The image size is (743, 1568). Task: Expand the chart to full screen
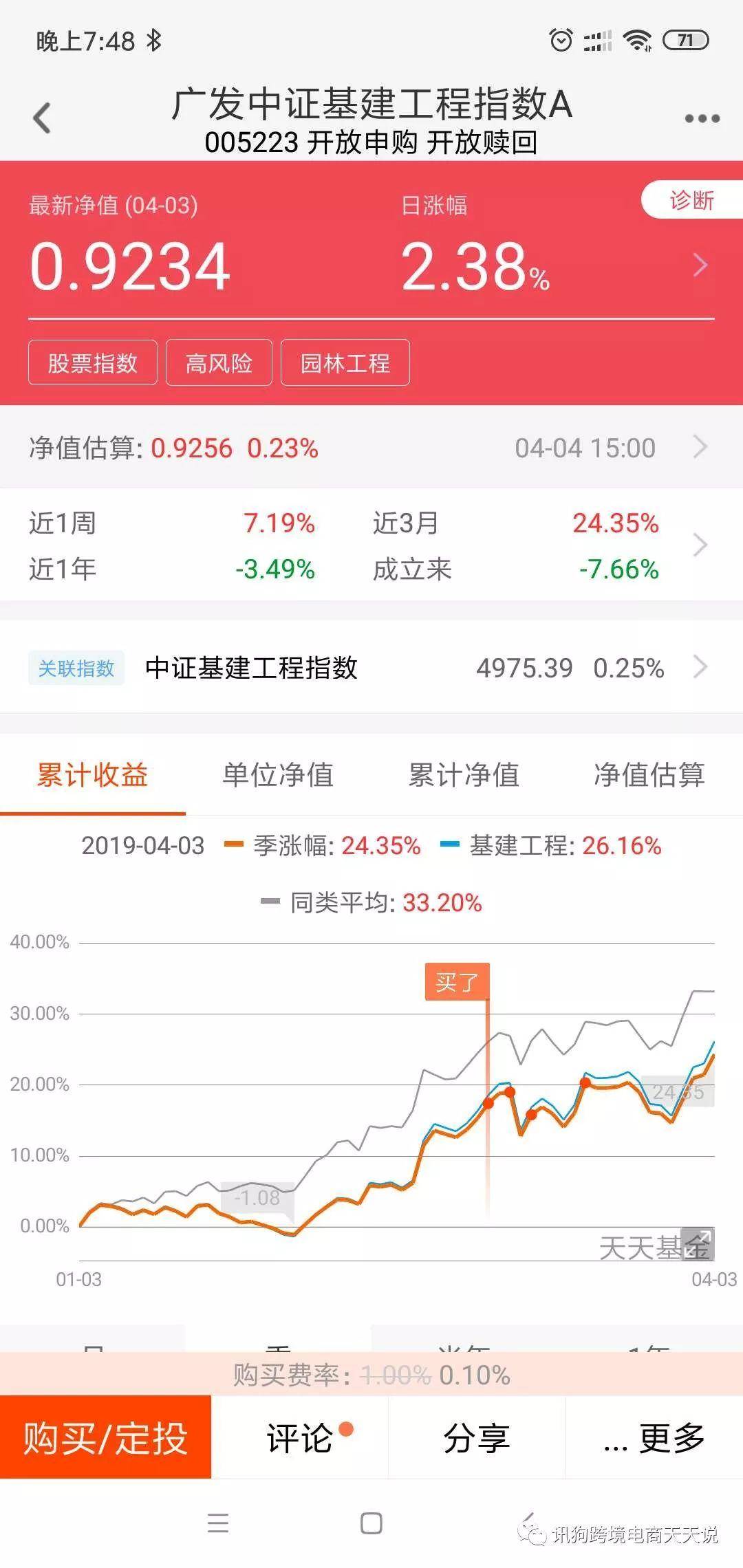click(697, 1244)
